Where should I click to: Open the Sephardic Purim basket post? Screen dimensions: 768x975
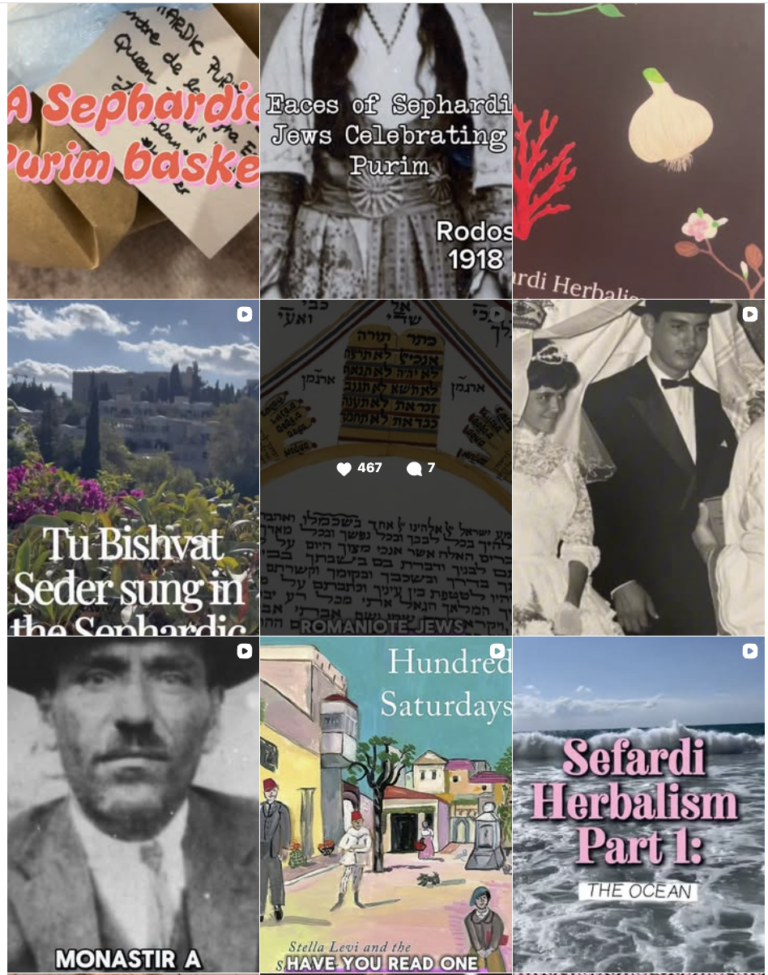tap(132, 150)
